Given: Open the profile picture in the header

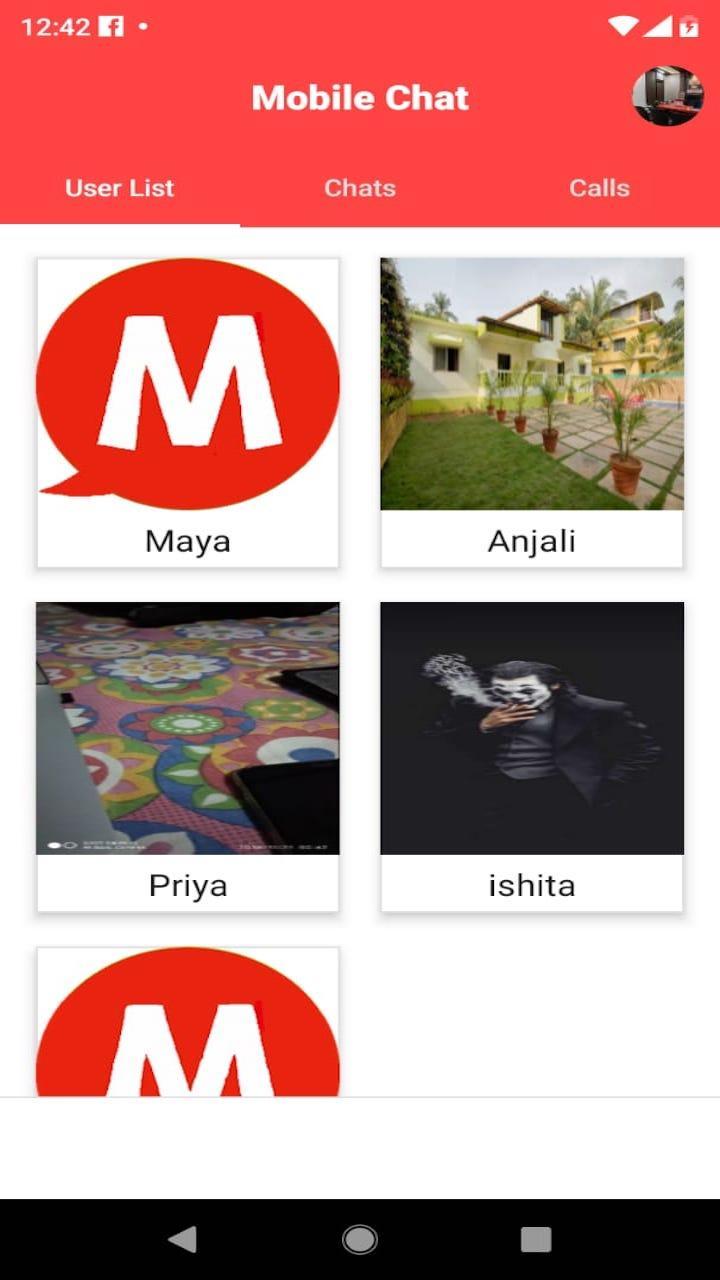Looking at the screenshot, I should 667,96.
